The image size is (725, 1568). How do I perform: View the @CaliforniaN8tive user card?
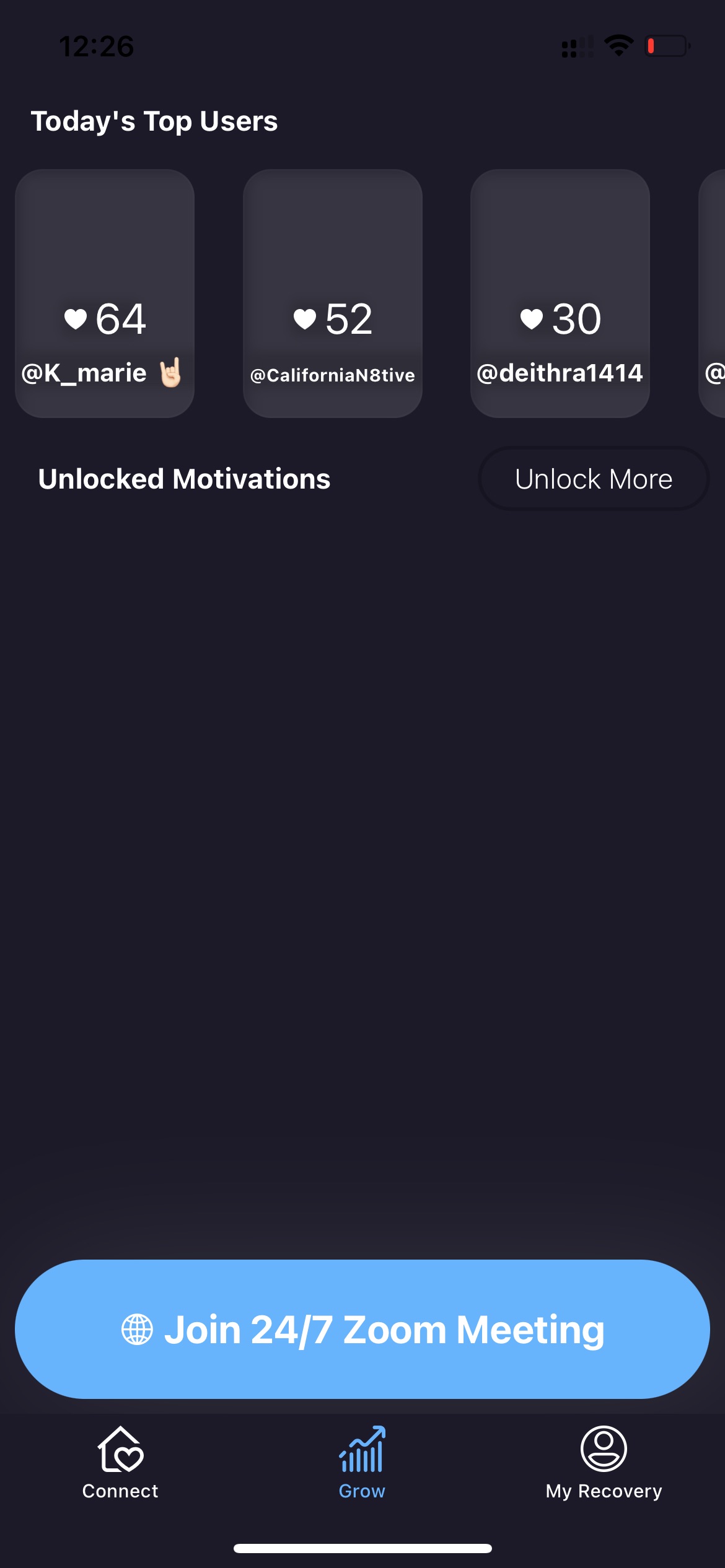[333, 294]
